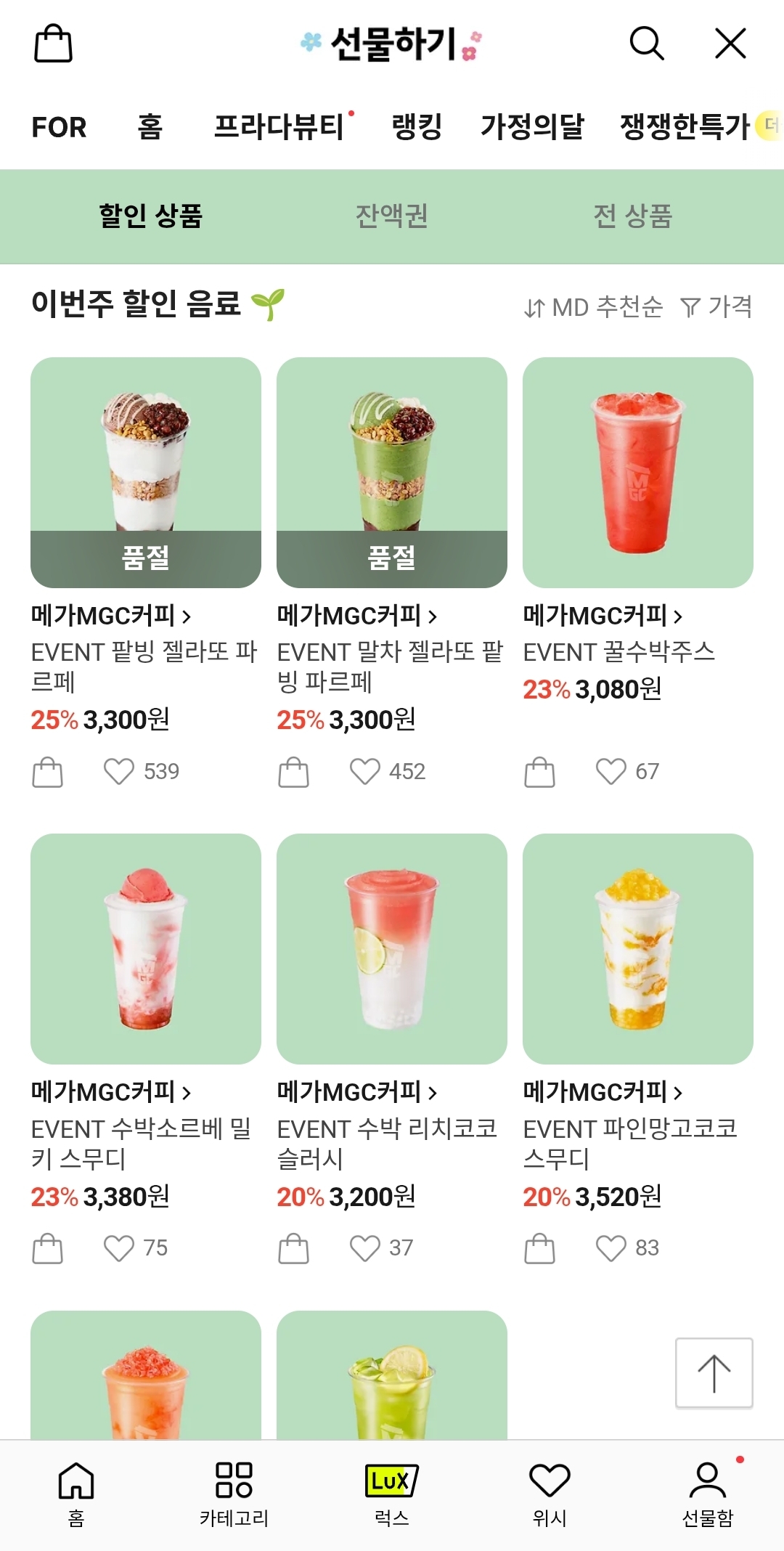Switch to the 전 상품 tab
The image size is (784, 1551).
pos(632,216)
